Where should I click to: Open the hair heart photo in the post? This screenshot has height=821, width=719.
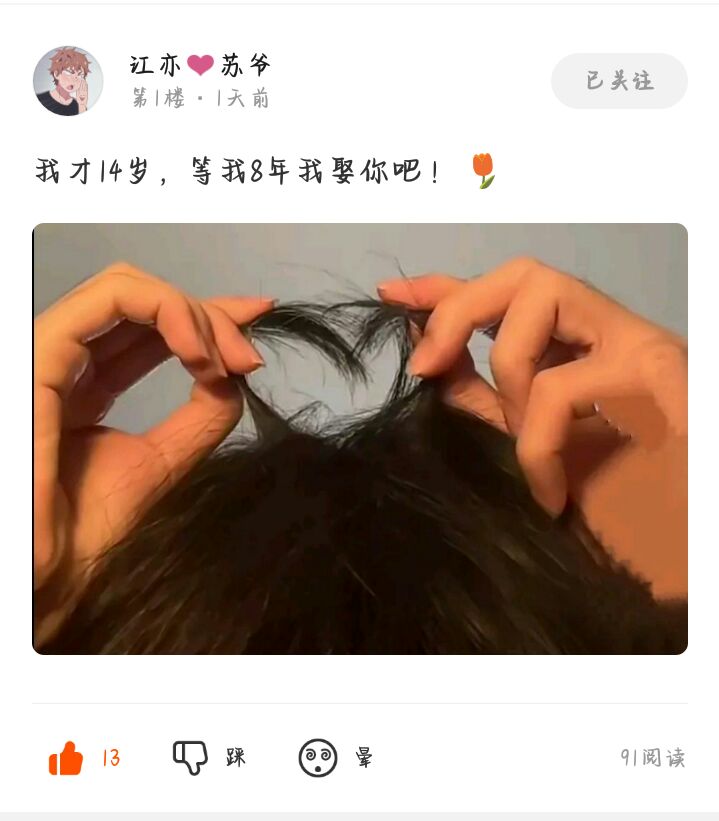360,439
